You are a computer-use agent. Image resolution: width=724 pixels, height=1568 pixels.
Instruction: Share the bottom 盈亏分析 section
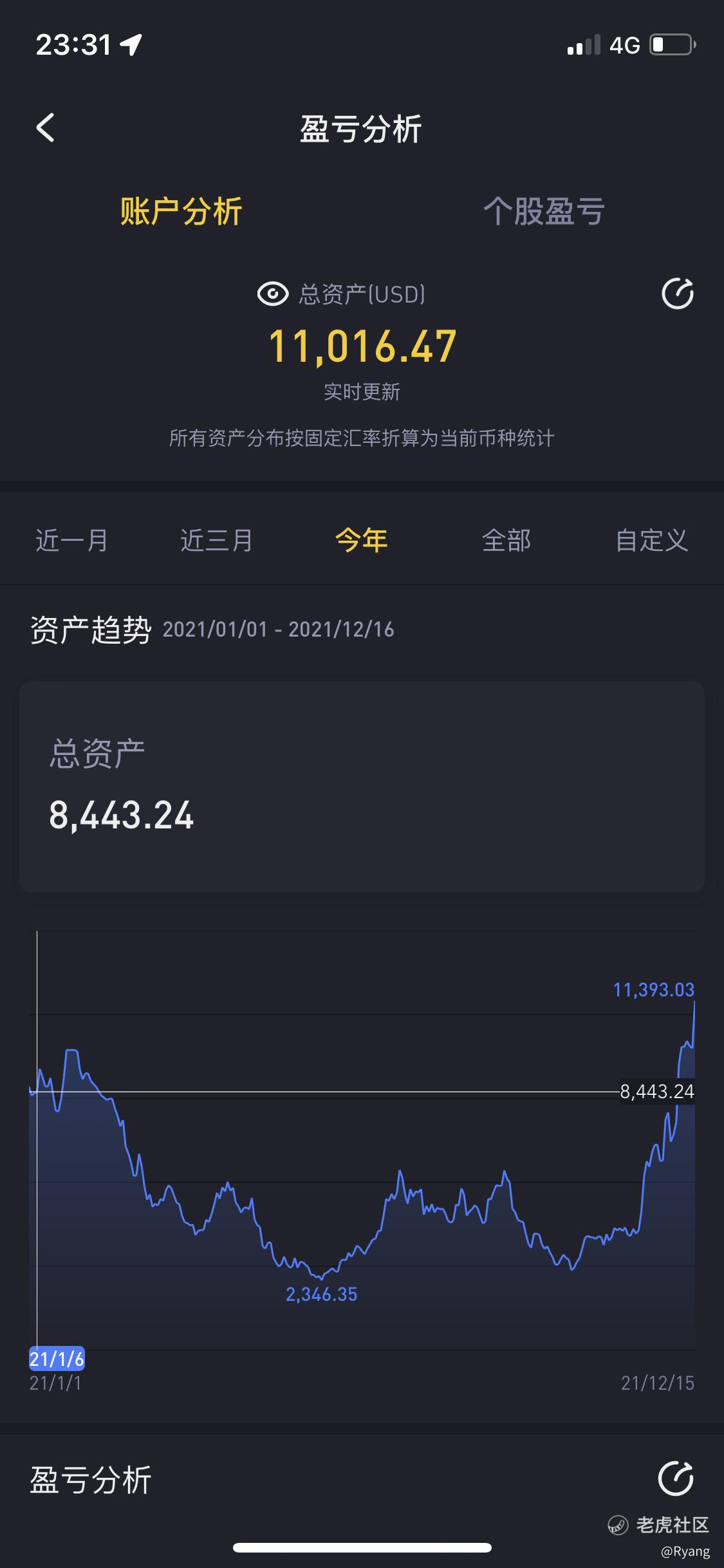pyautogui.click(x=676, y=1479)
